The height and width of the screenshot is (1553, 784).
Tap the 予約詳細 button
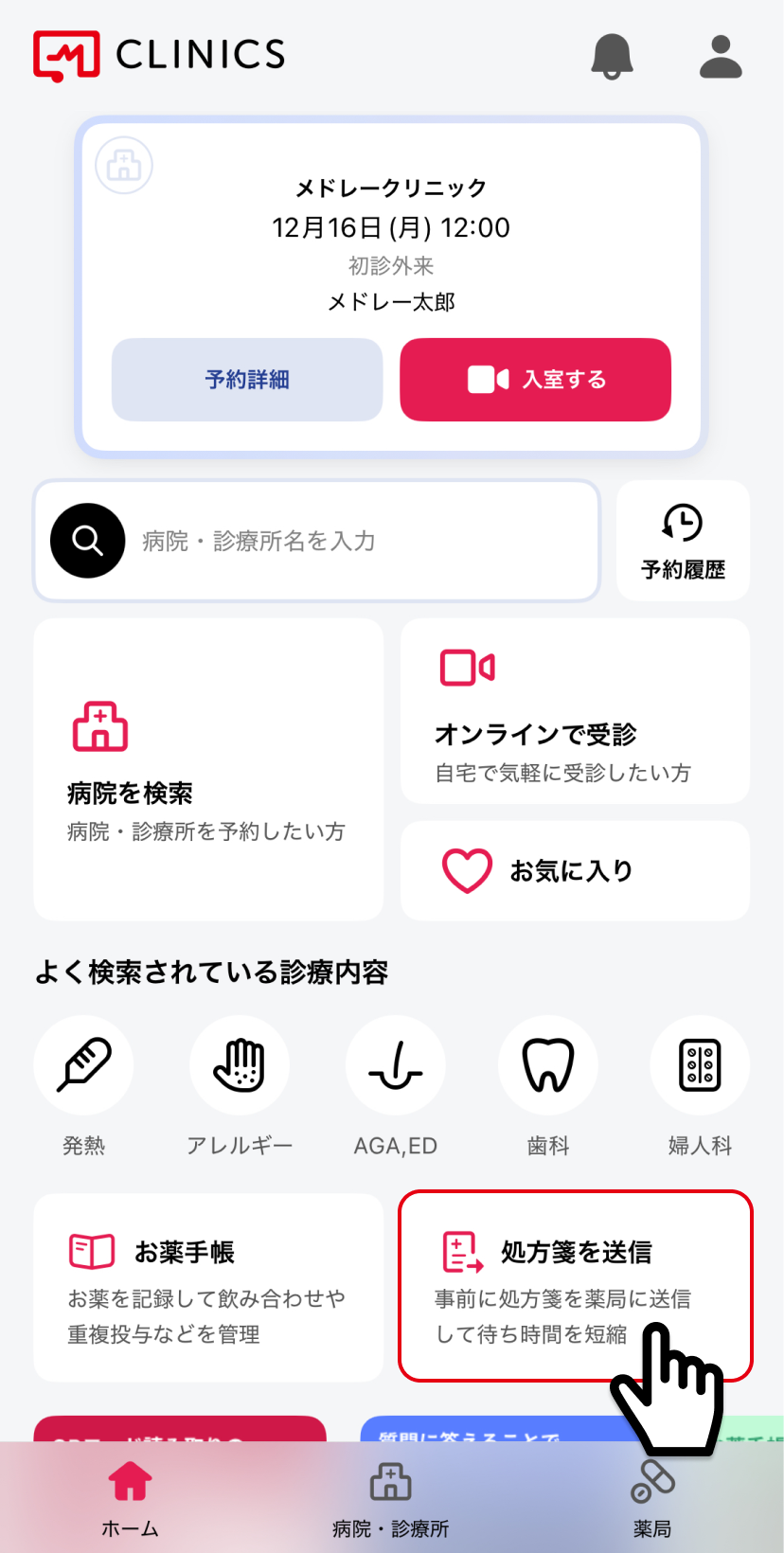[x=247, y=380]
